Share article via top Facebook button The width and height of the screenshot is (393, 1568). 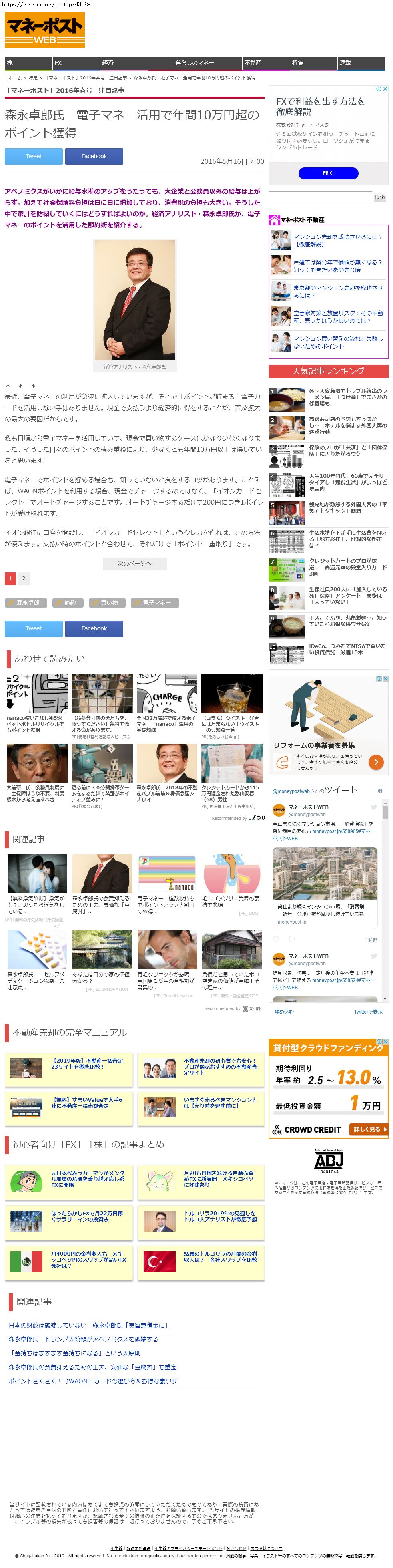click(94, 157)
